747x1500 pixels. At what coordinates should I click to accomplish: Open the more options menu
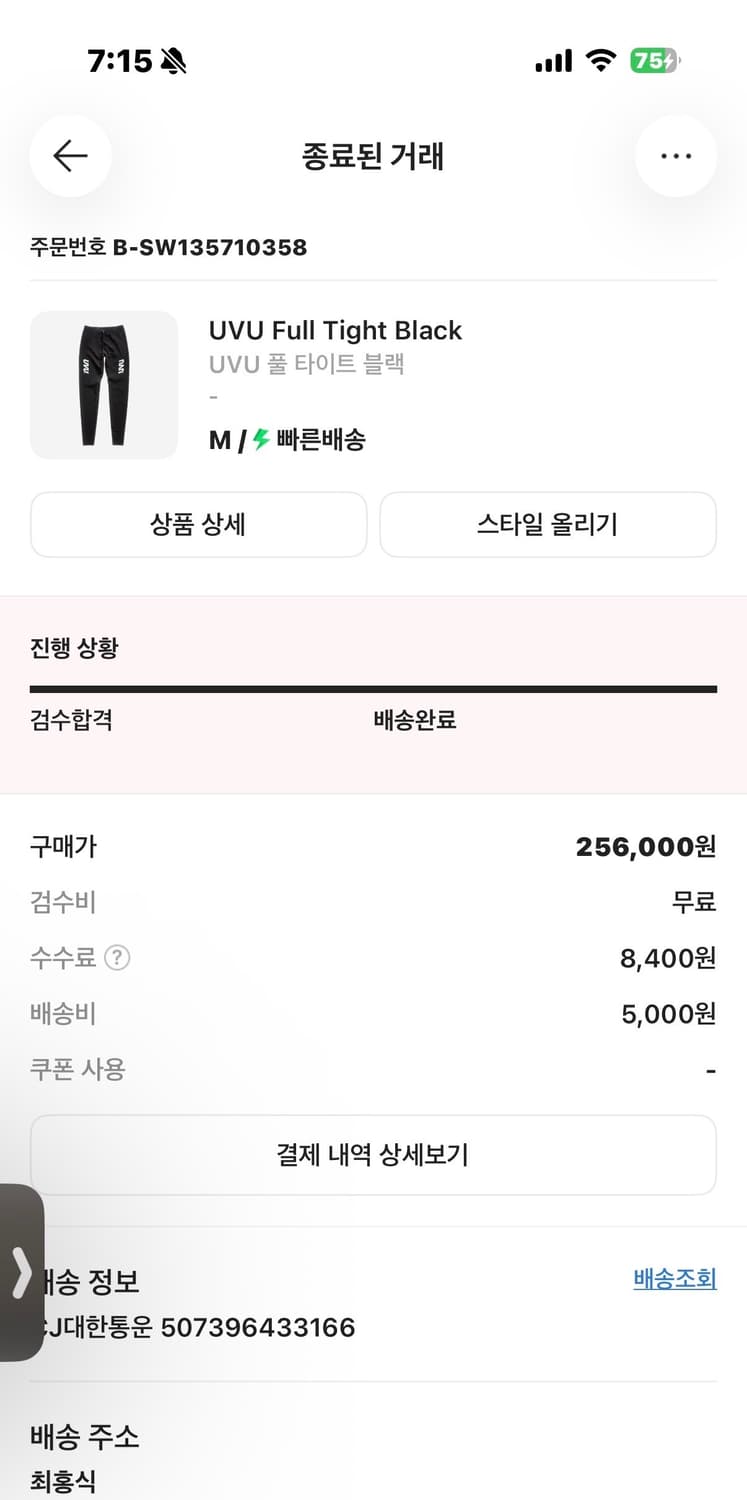pyautogui.click(x=677, y=156)
